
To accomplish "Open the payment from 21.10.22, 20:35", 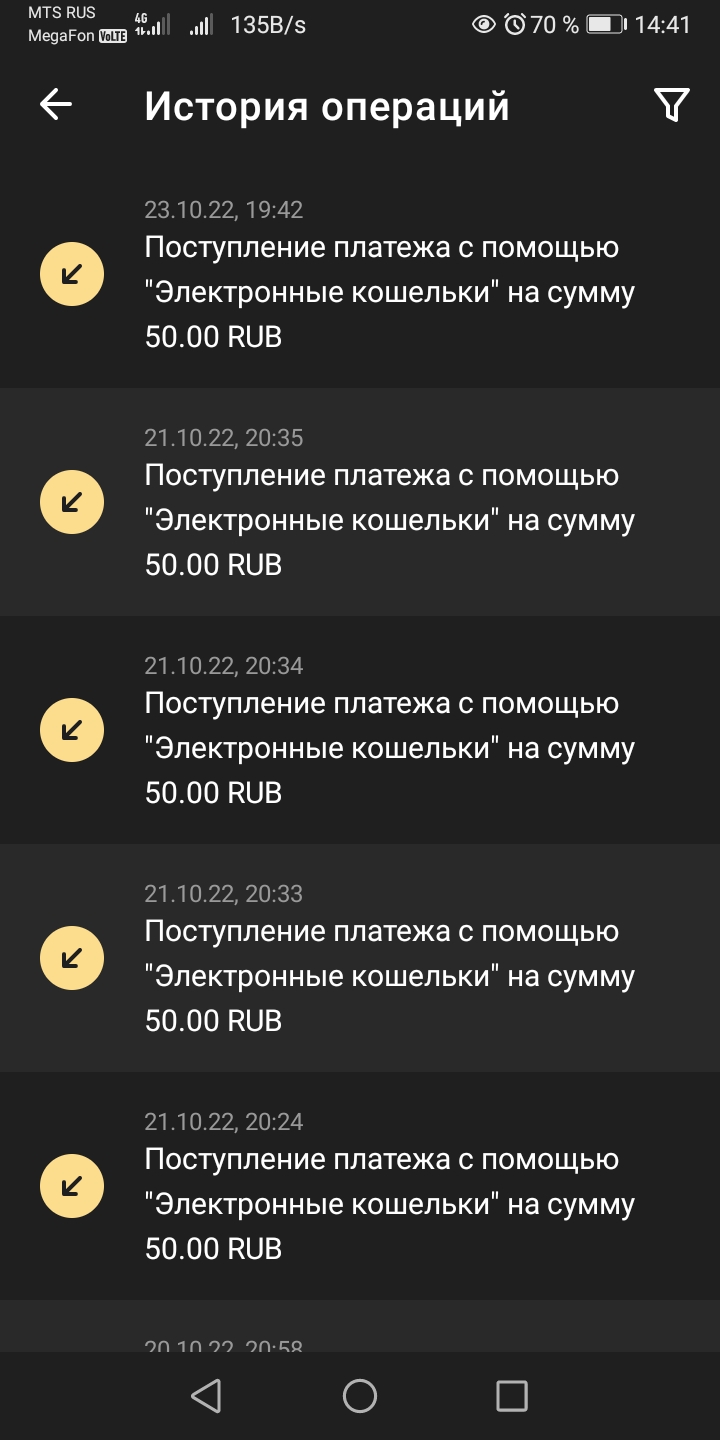I will click(360, 502).
